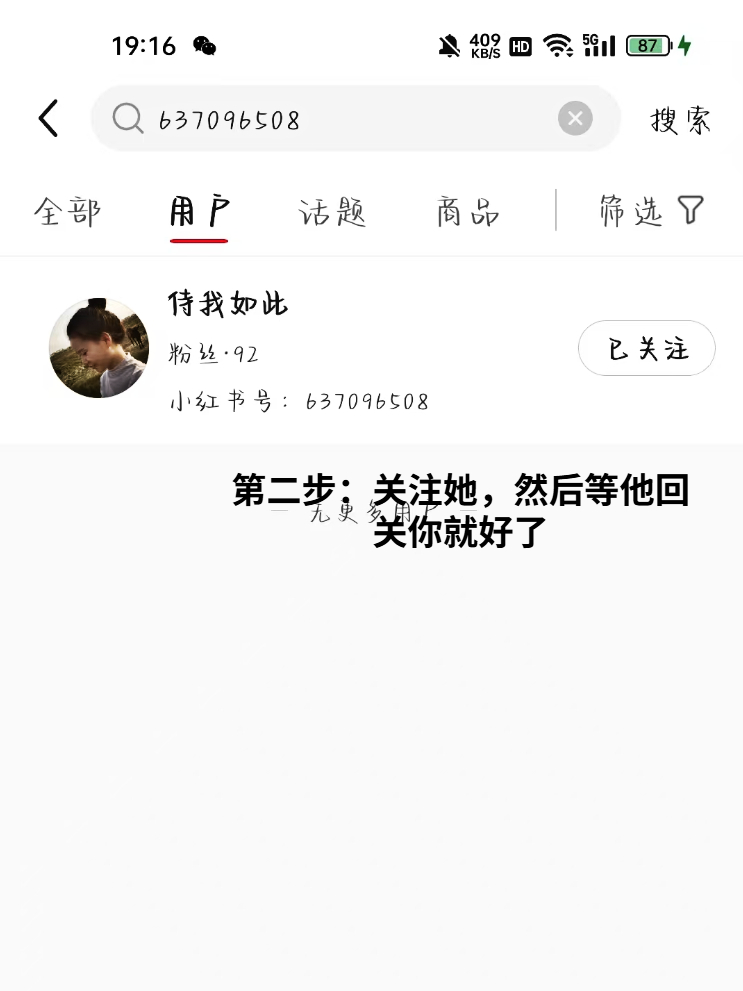Tap the charging lightning indicator
This screenshot has width=743, height=991.
click(x=684, y=45)
